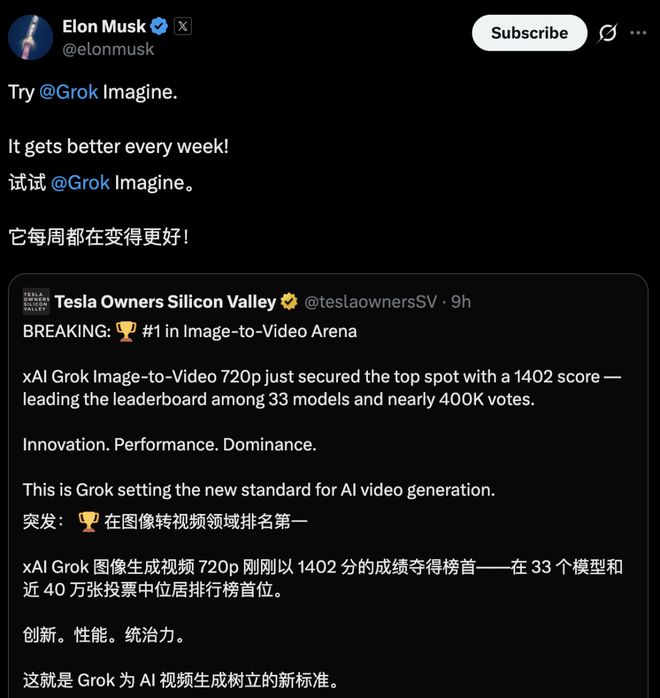The width and height of the screenshot is (660, 698).
Task: Open the Grok icon beside Subscribe
Action: tap(607, 33)
